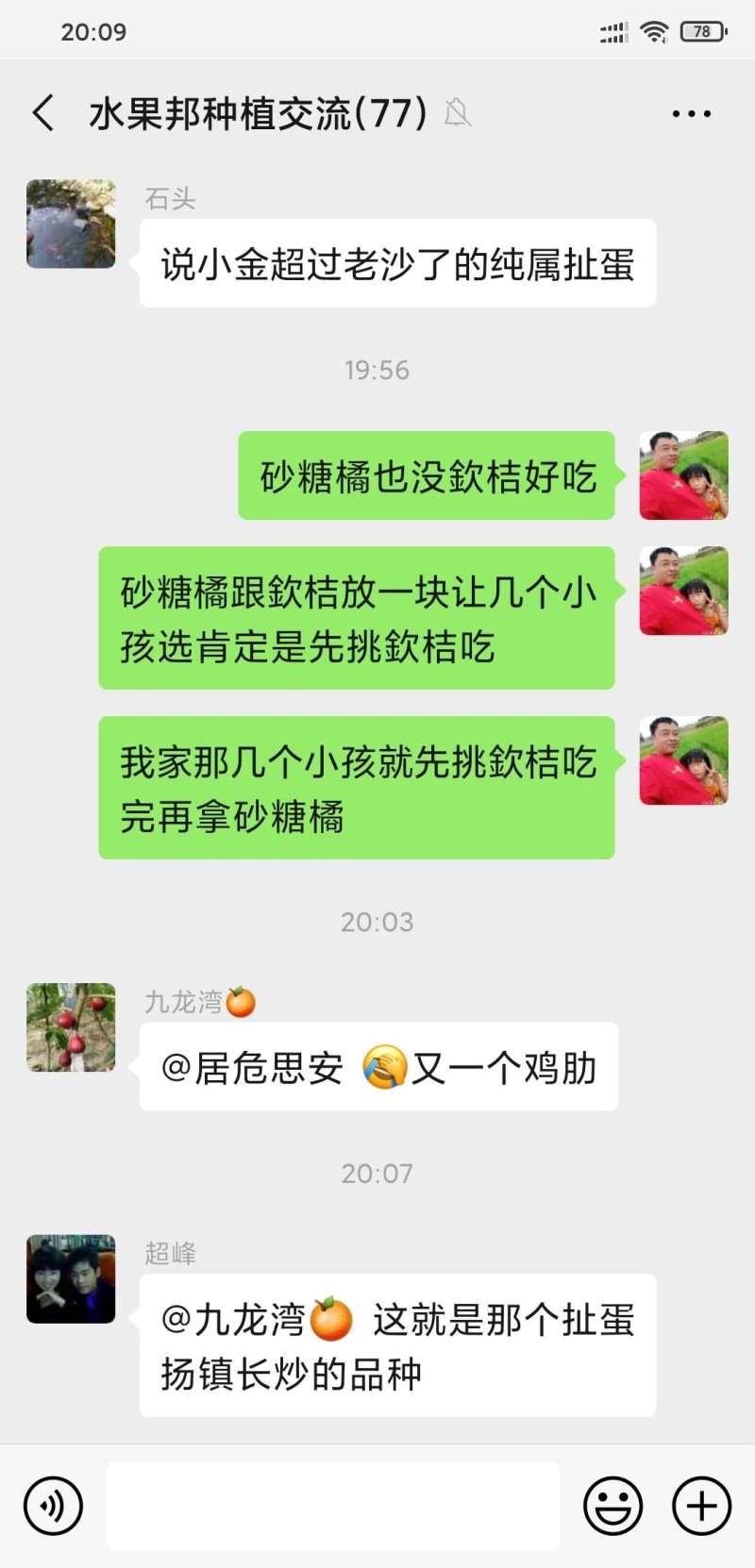
Task: Open the plus attachments menu
Action: (x=701, y=1506)
